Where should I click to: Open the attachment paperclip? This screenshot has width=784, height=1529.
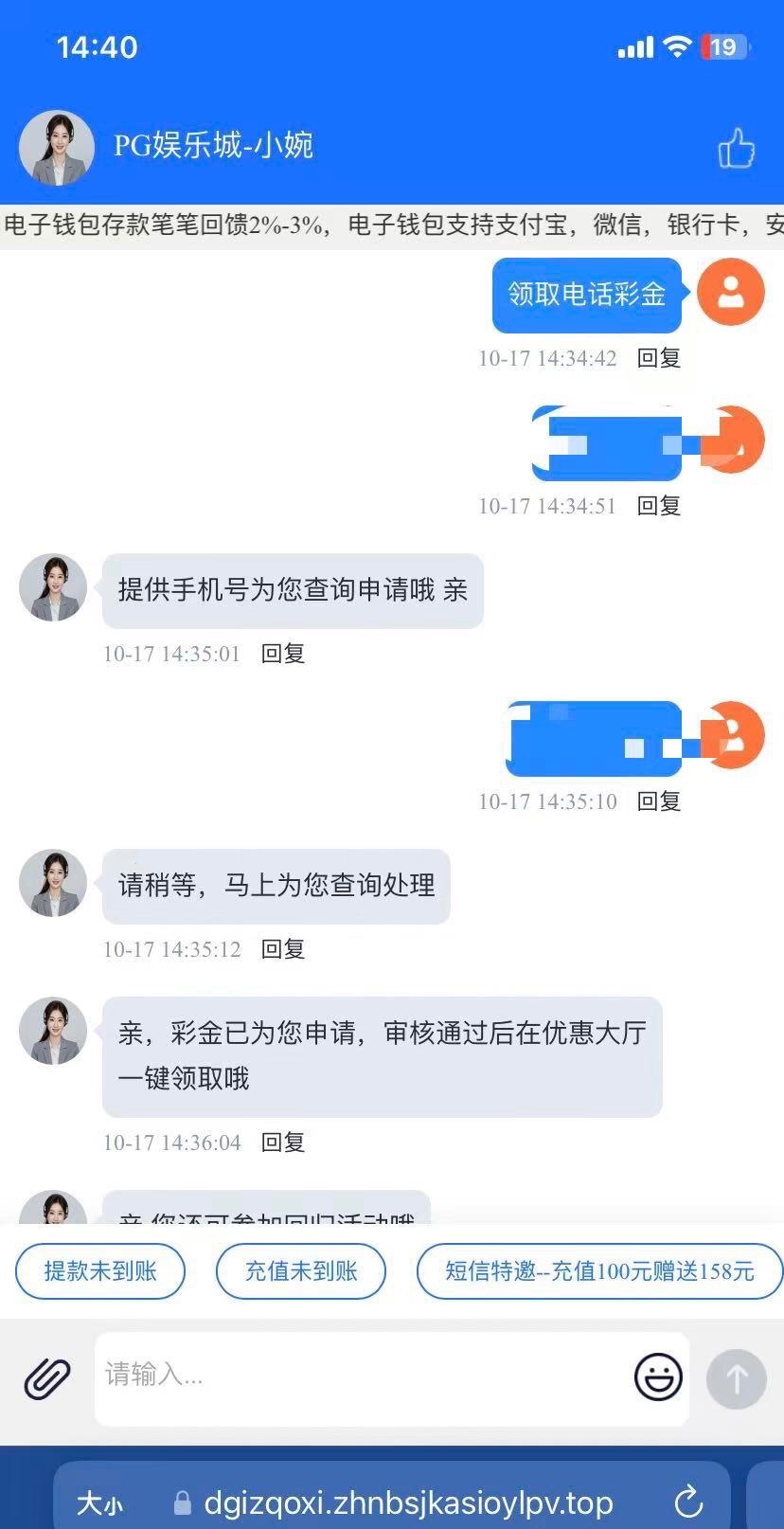tap(47, 1378)
